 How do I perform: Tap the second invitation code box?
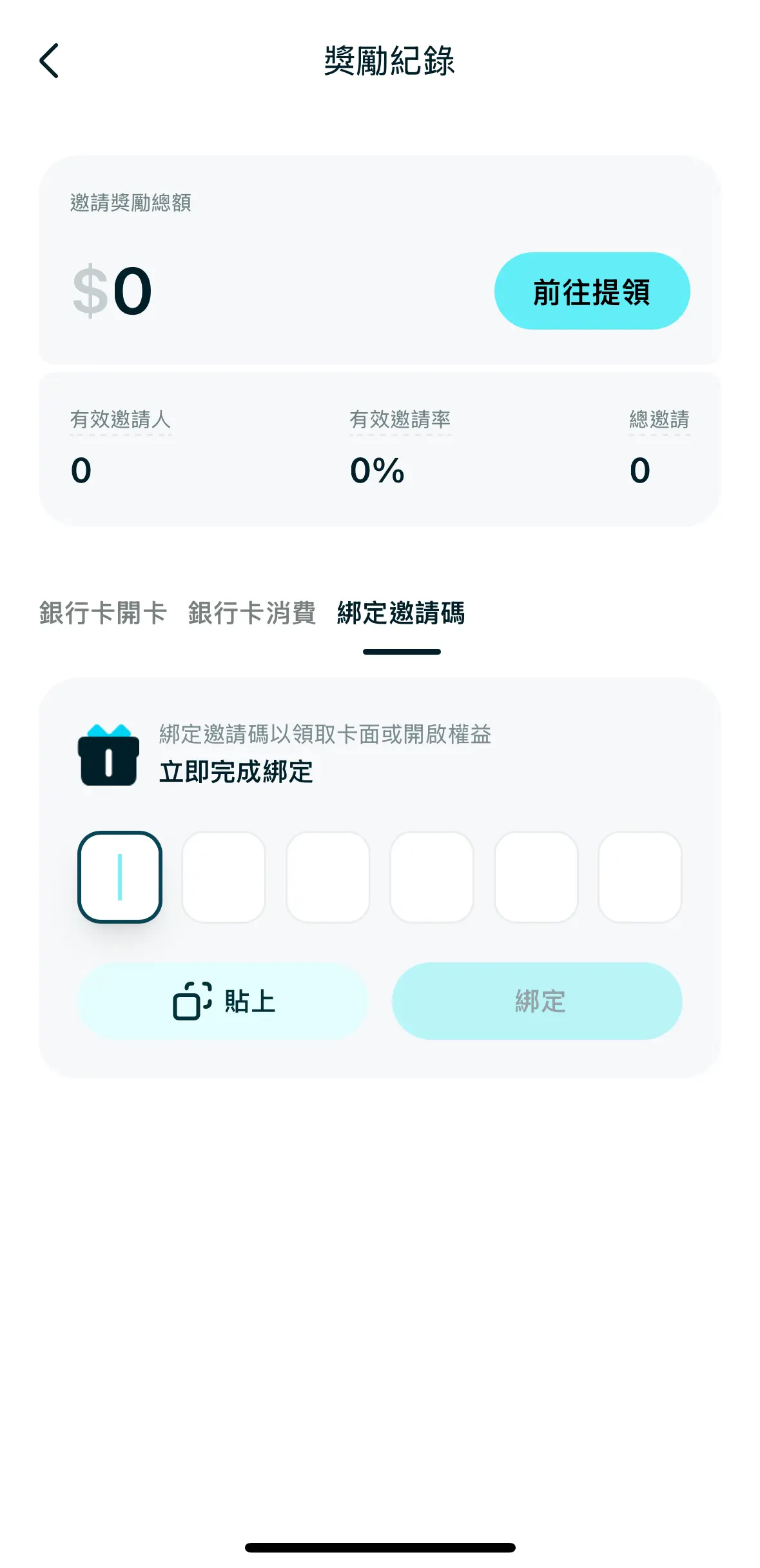224,877
